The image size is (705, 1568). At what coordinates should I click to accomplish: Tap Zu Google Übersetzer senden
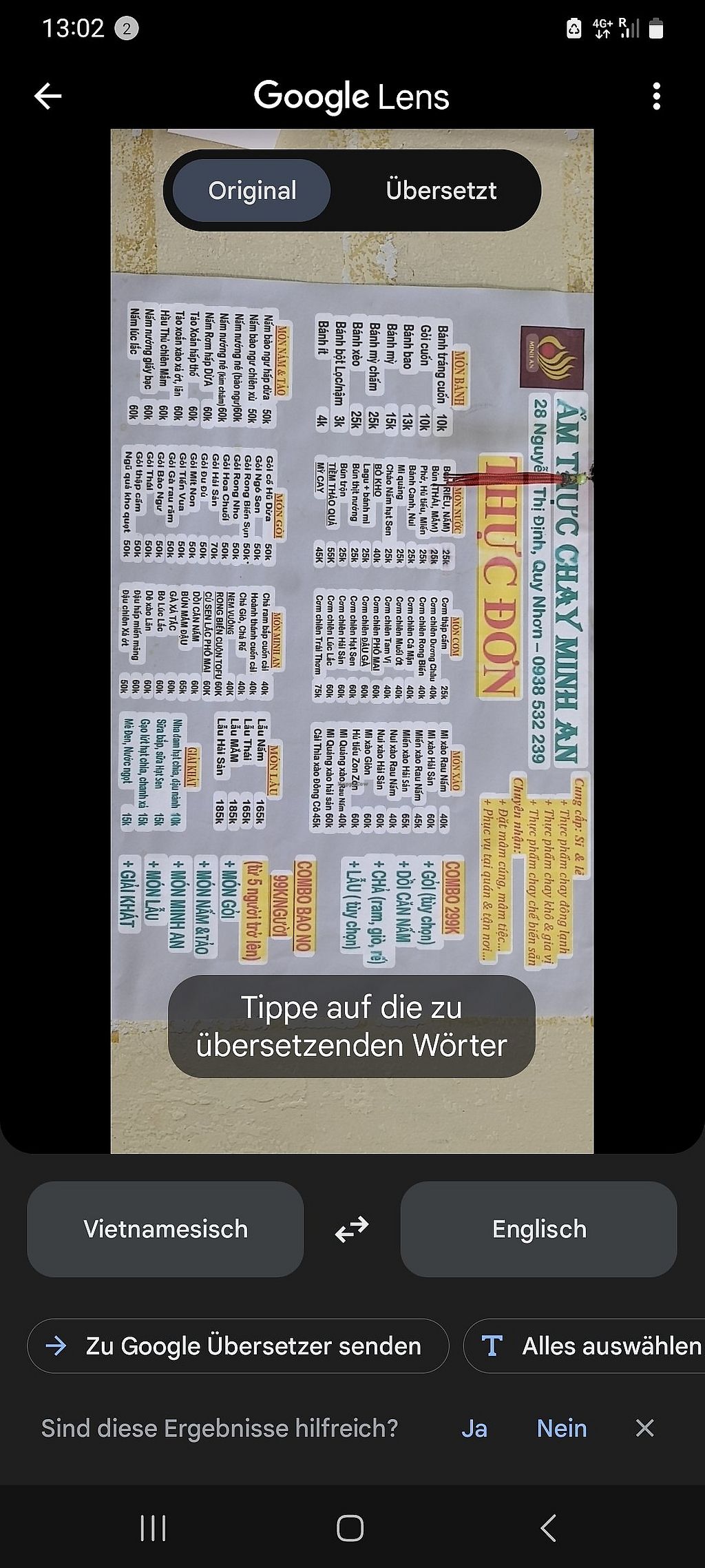pos(238,1345)
